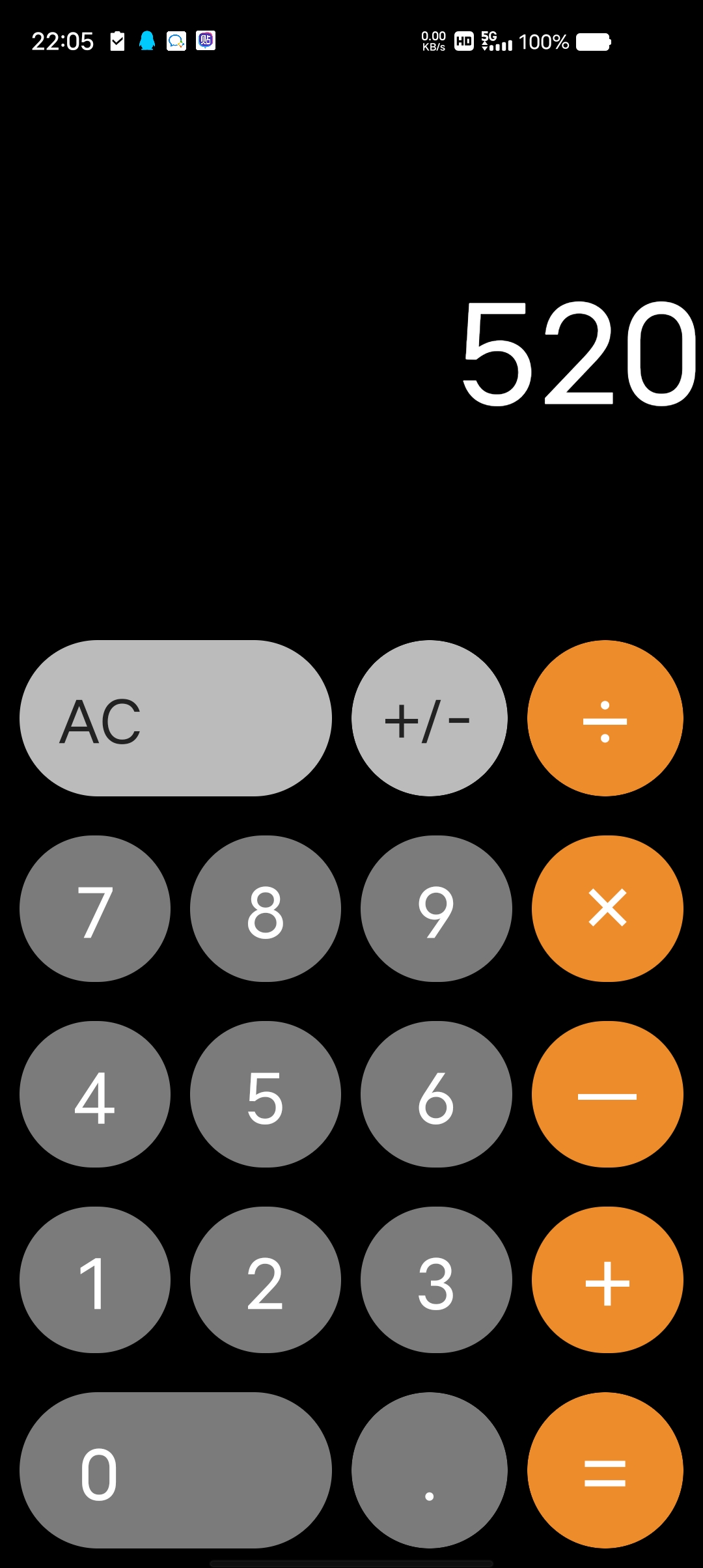Type the number 9
Viewport: 703px width, 1568px height.
click(435, 908)
